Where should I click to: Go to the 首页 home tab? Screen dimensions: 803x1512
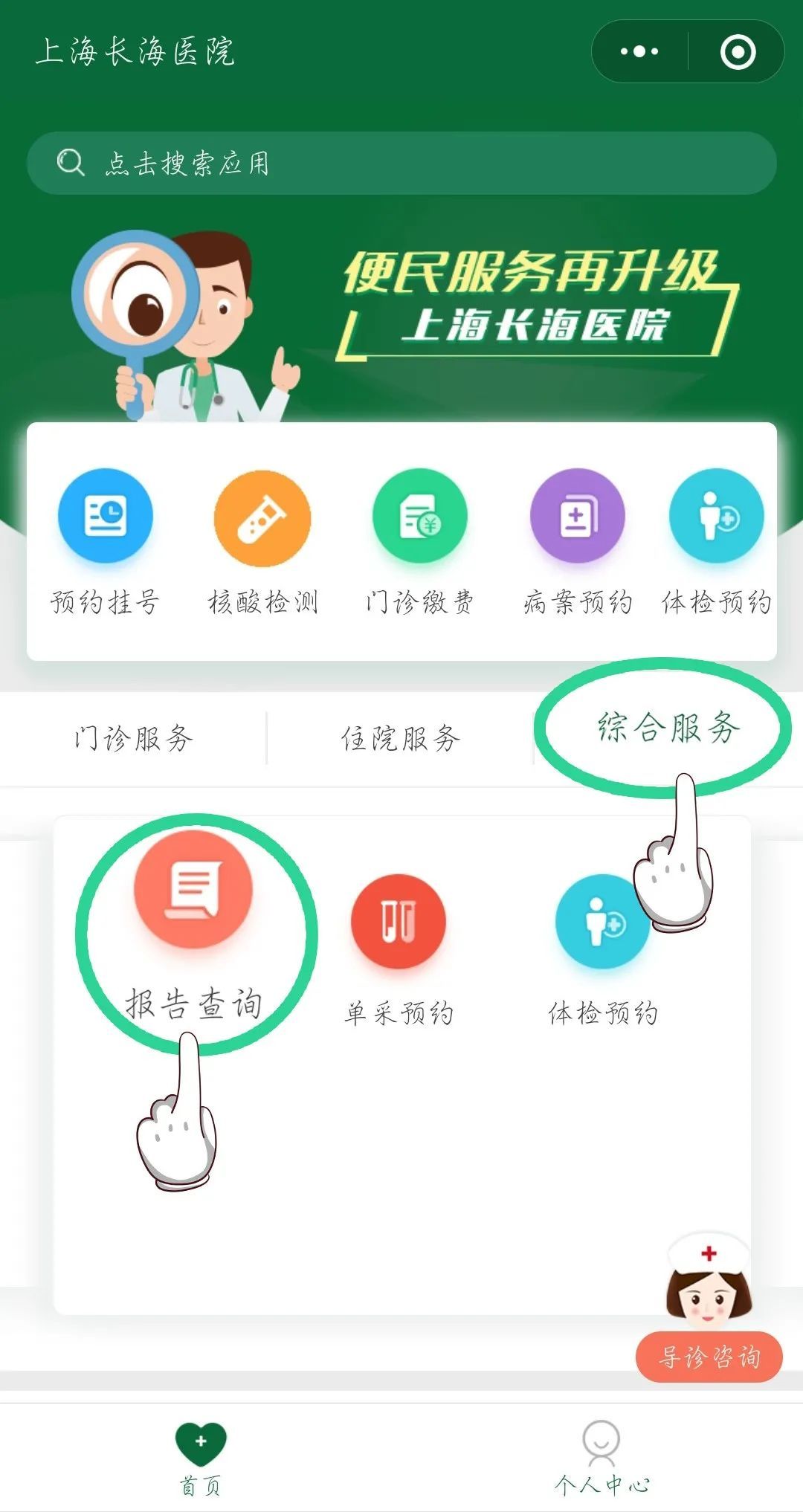pos(201,1458)
